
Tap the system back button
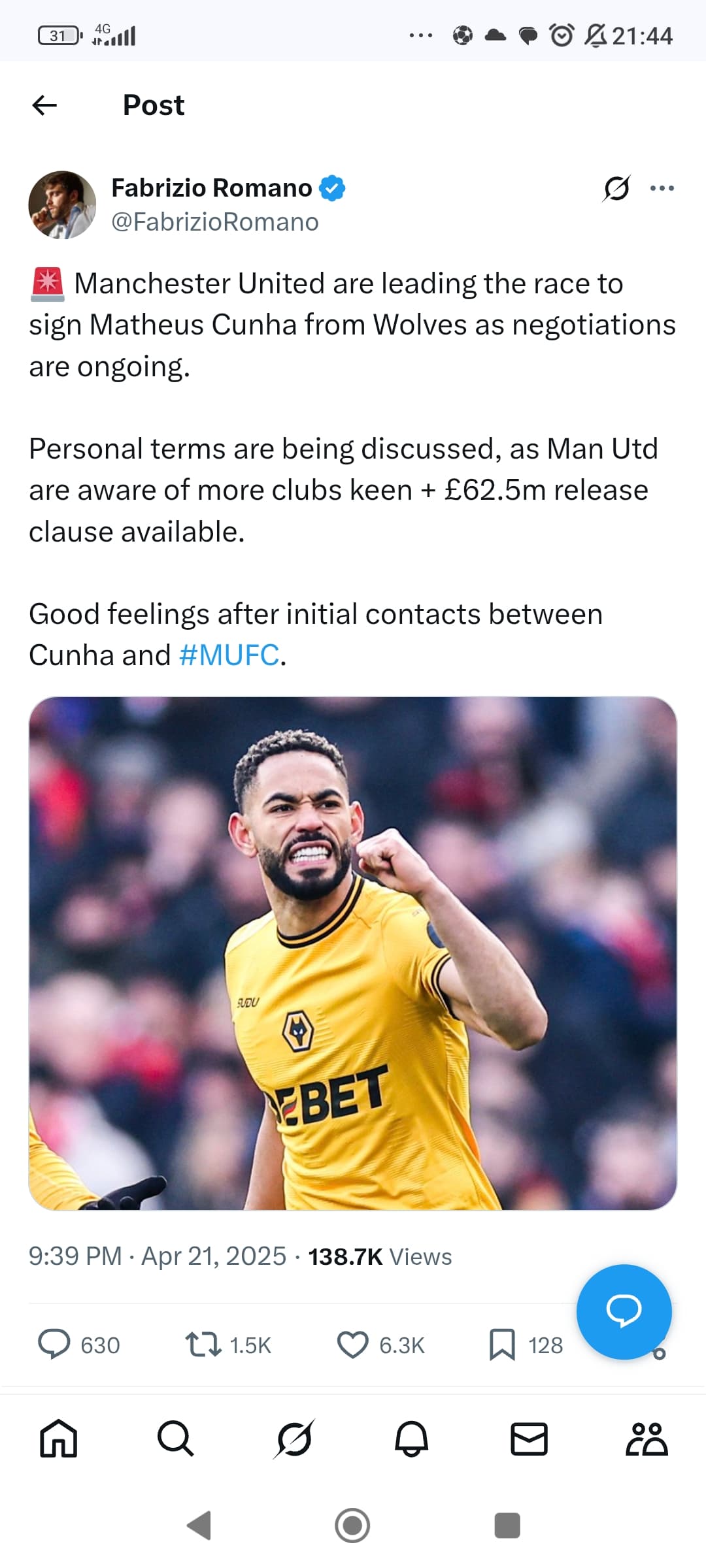(199, 1526)
